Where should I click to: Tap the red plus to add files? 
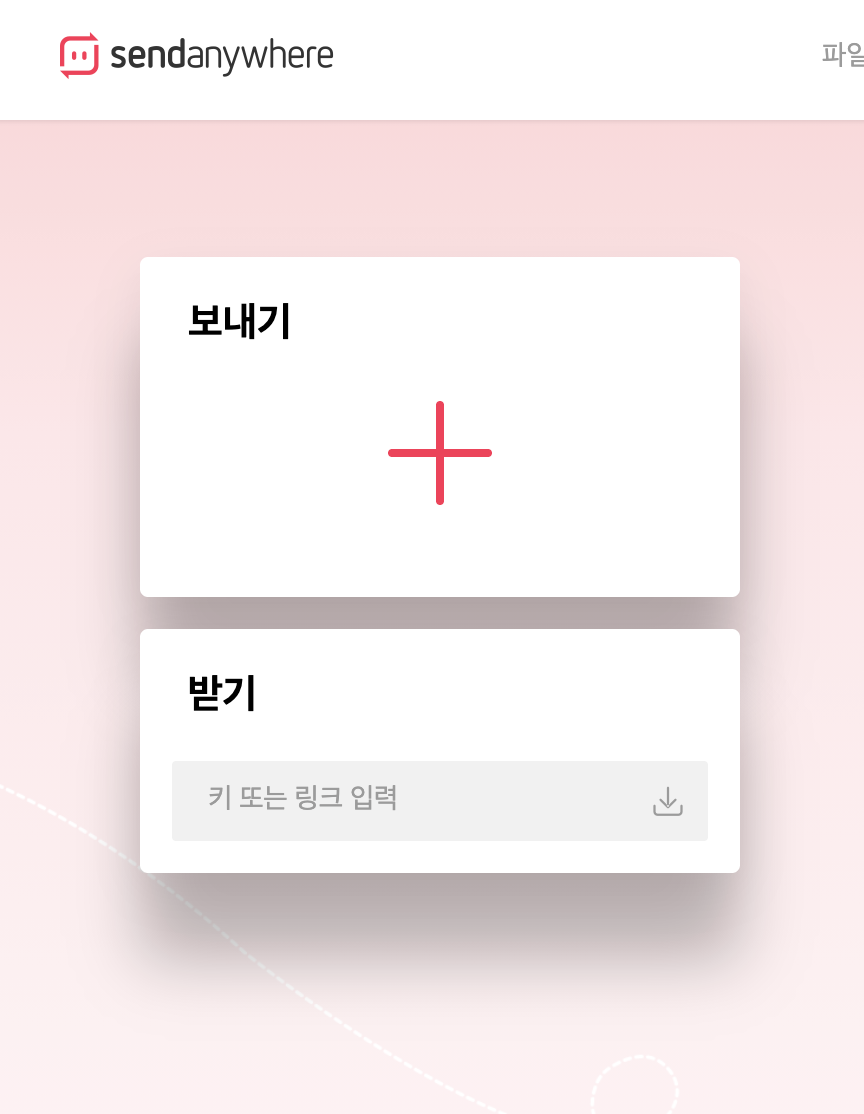[x=440, y=453]
